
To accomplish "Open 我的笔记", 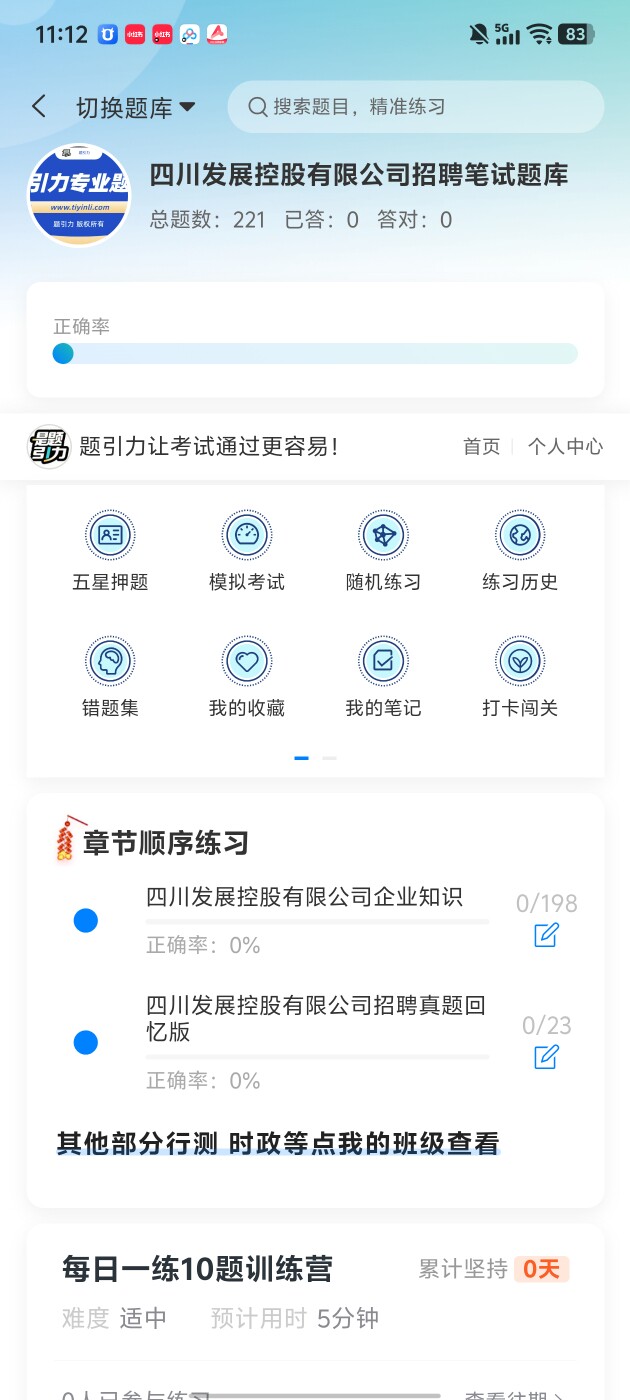I will pos(383,677).
